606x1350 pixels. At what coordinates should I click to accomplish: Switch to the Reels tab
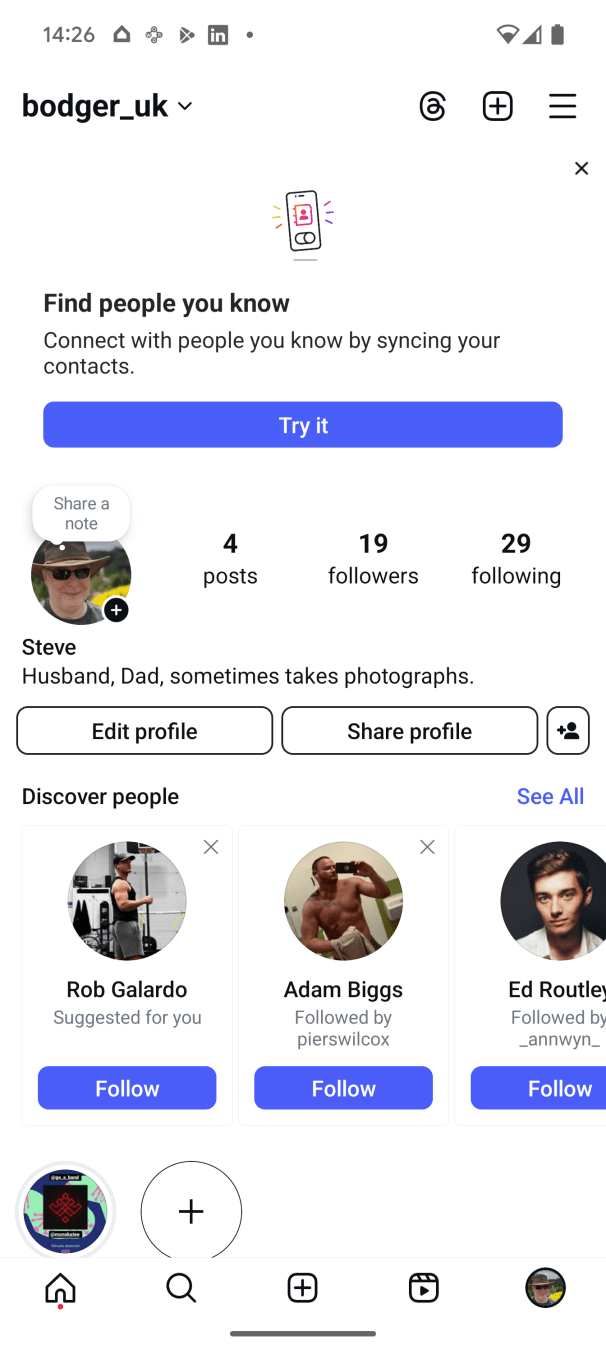coord(424,1288)
